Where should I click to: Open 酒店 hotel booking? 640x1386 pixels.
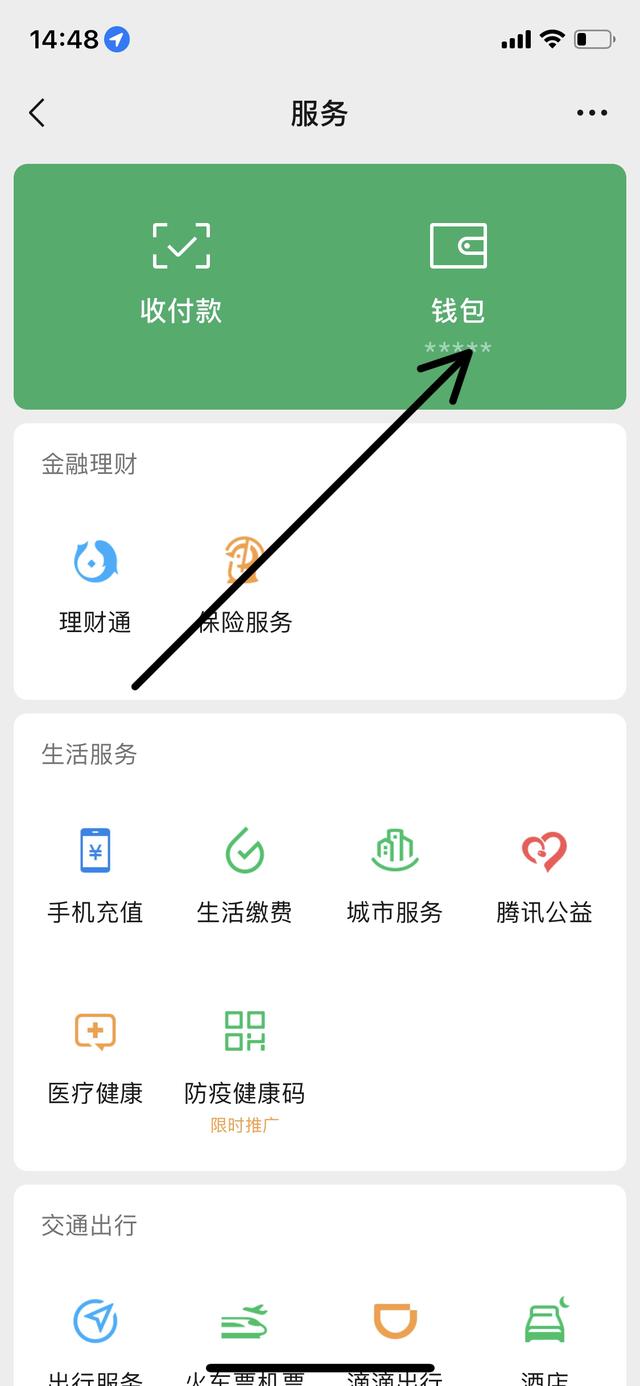544,1330
